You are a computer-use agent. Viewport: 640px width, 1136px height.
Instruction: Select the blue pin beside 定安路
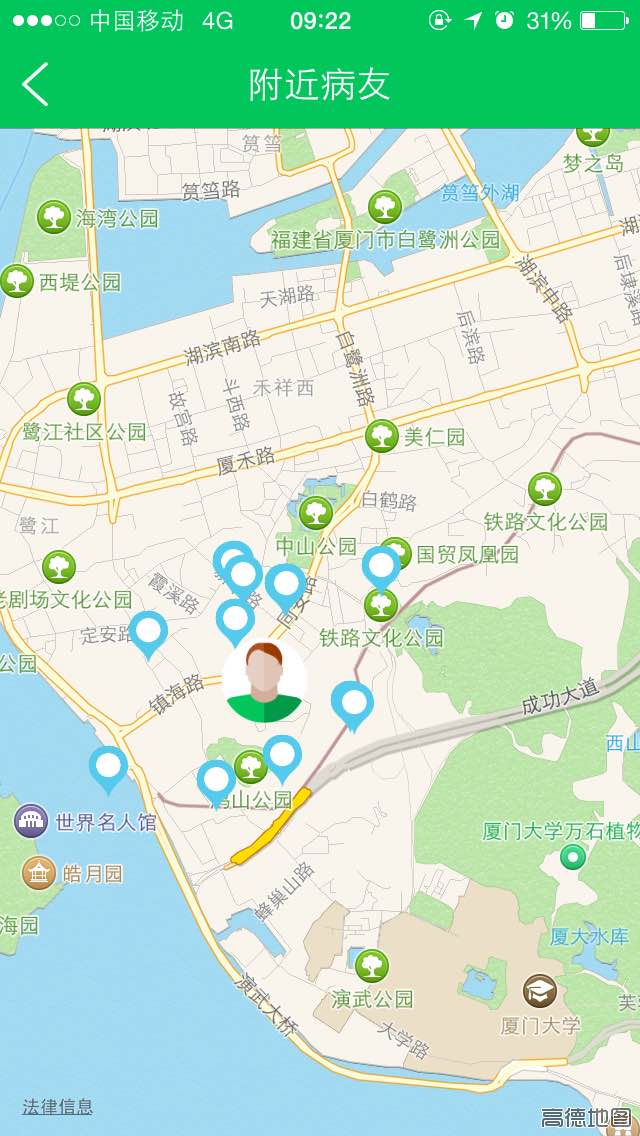tap(149, 631)
